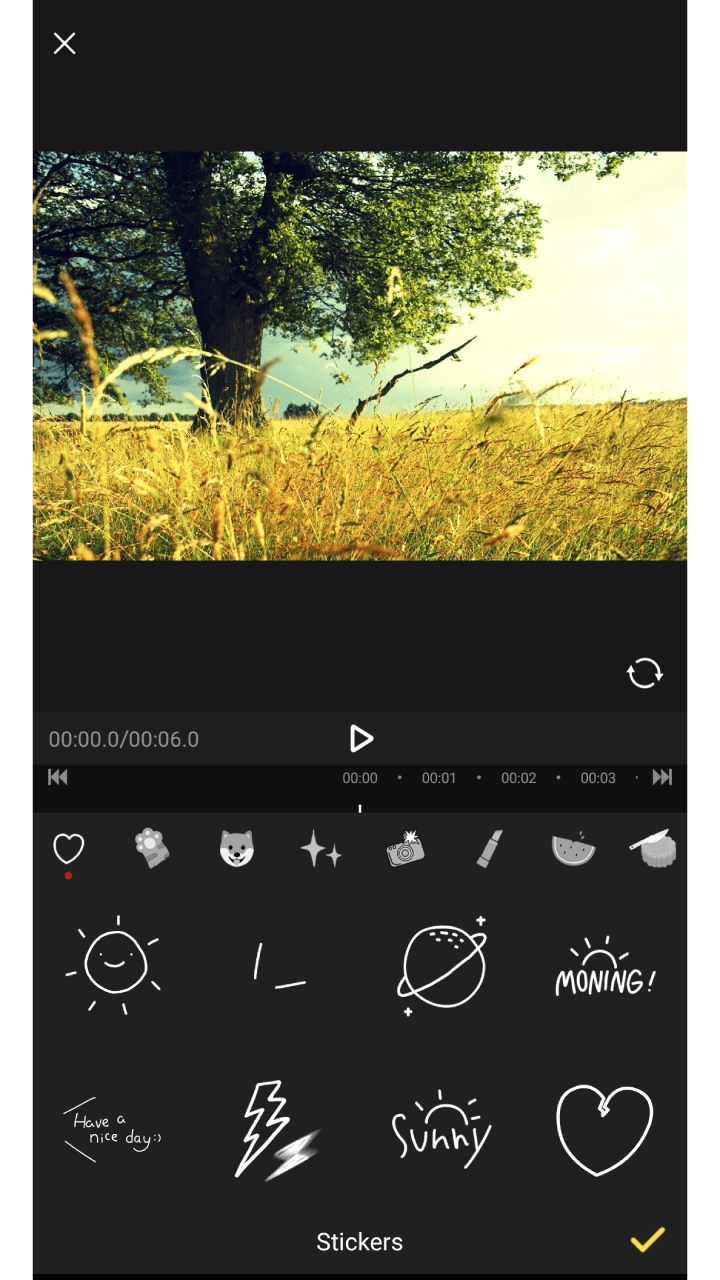Add the Have a nice day sticker

(x=115, y=1130)
